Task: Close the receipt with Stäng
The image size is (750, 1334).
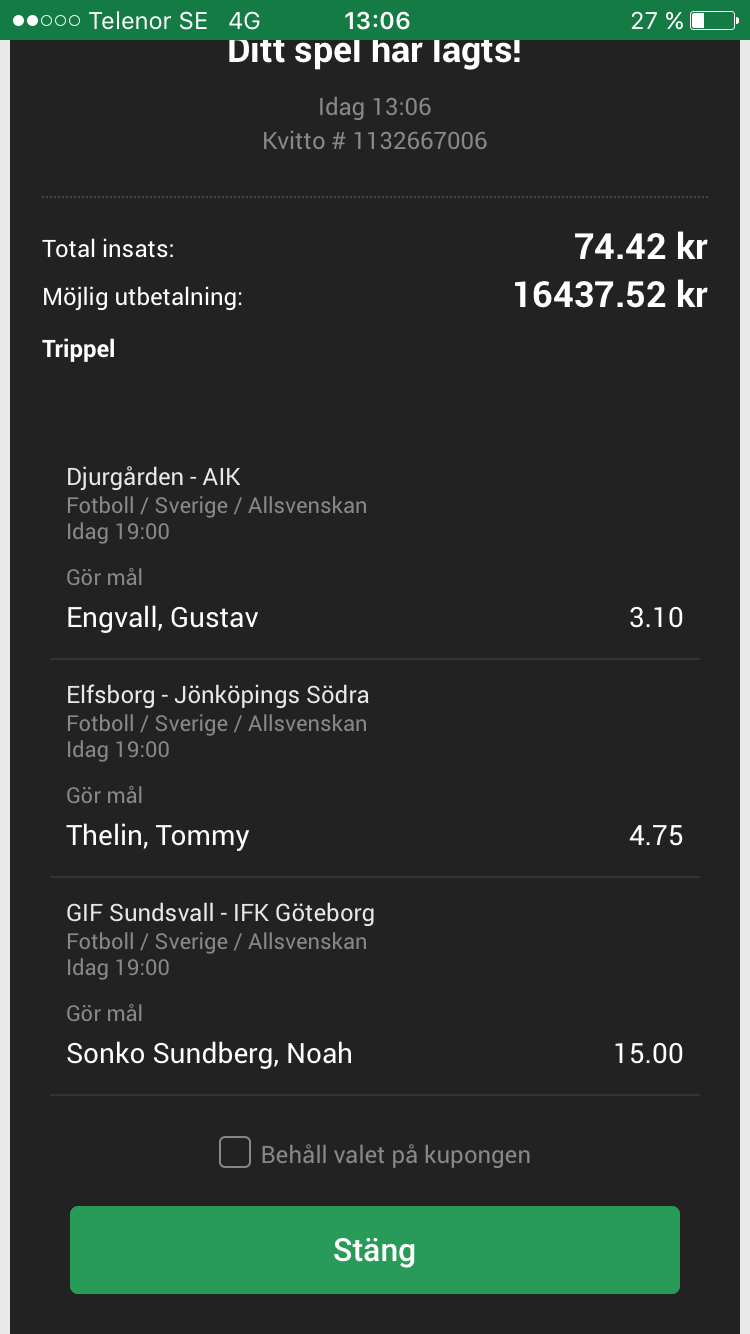Action: 375,1250
